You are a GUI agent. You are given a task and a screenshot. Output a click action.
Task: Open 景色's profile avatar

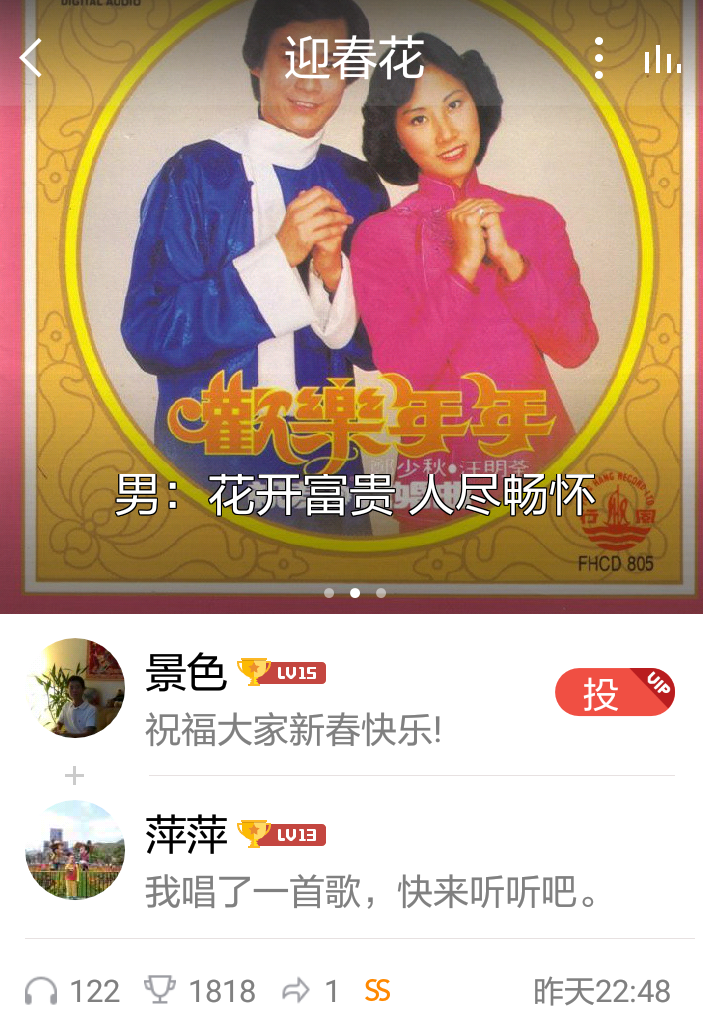click(x=75, y=688)
